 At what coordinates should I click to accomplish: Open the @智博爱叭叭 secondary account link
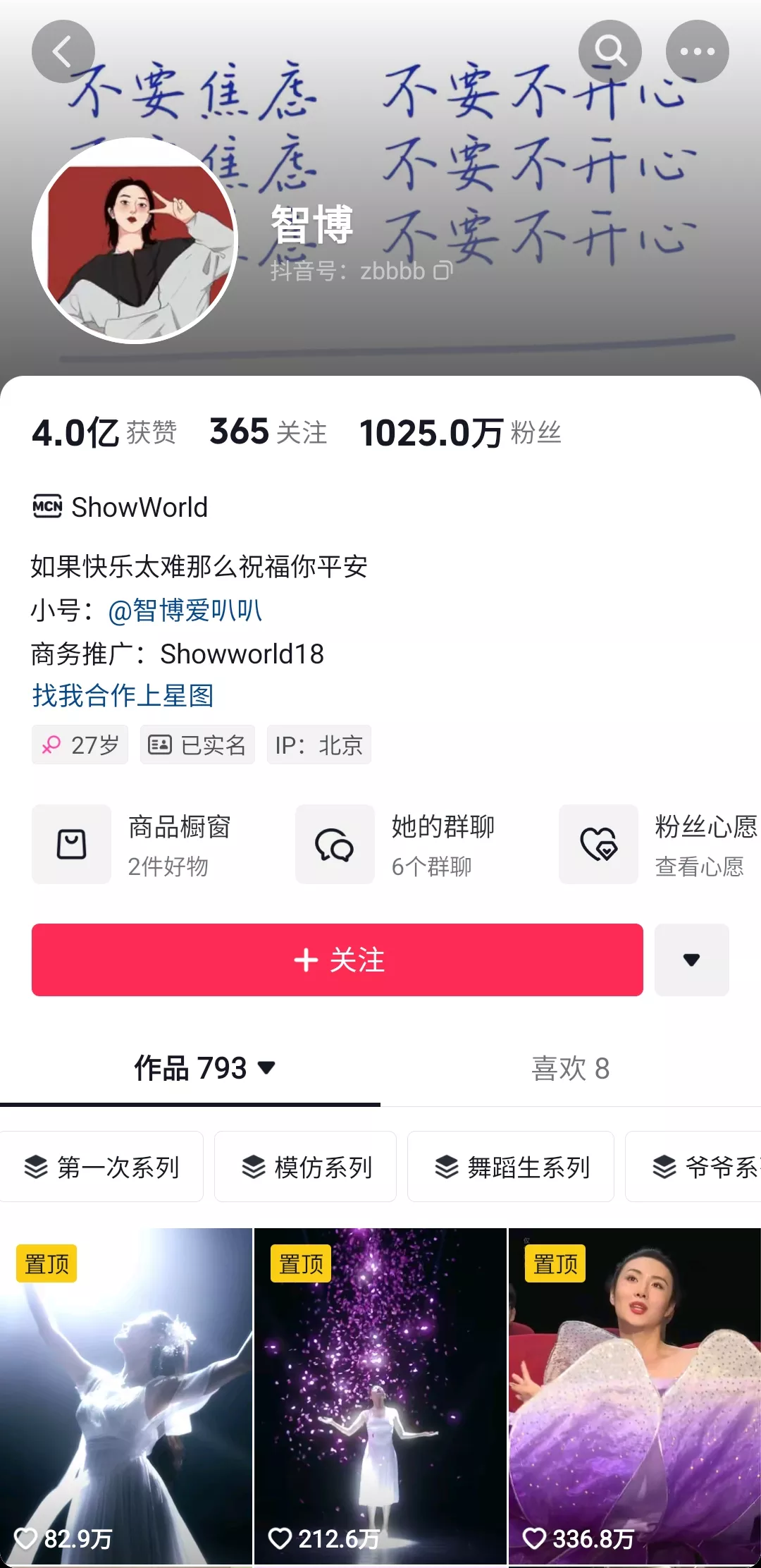pyautogui.click(x=185, y=611)
